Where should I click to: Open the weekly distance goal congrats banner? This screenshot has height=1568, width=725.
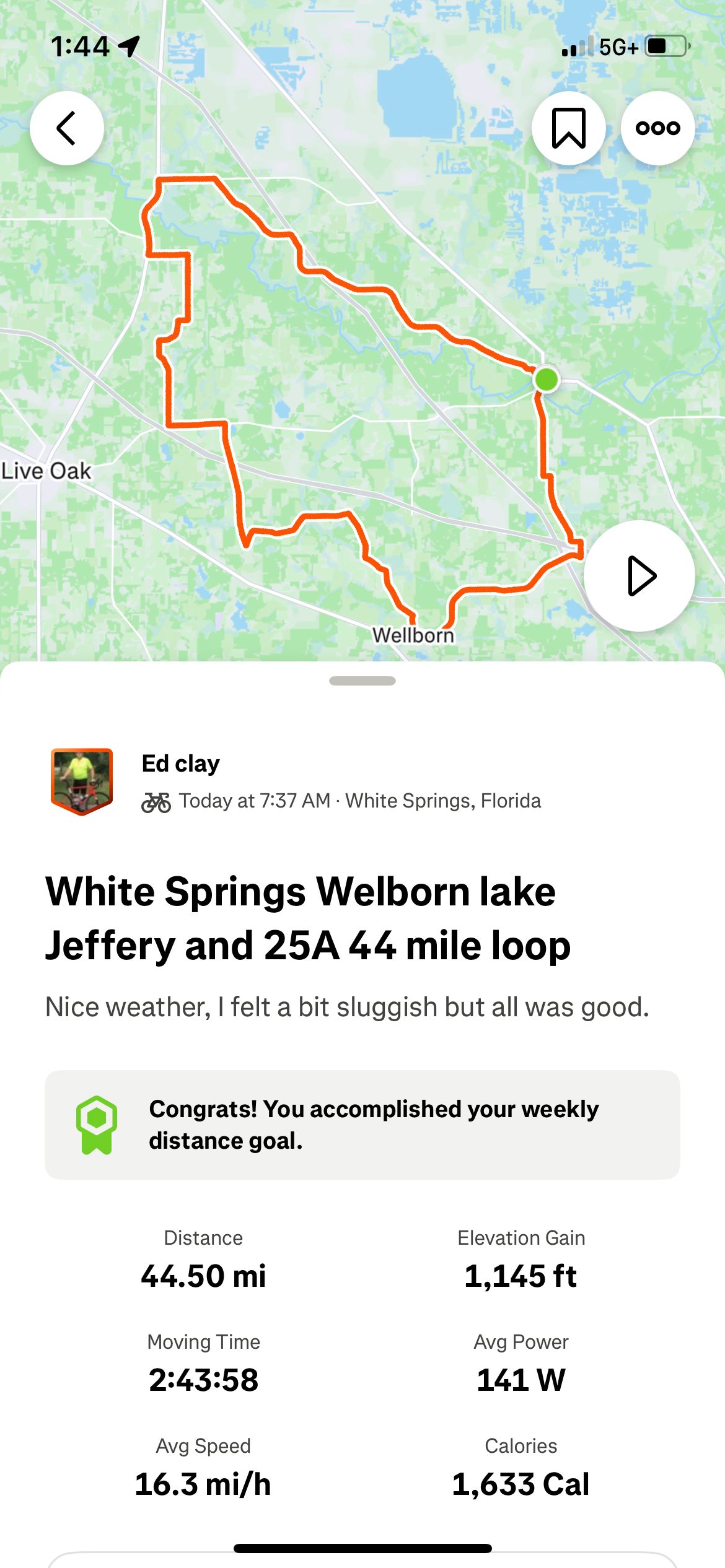click(x=362, y=1125)
